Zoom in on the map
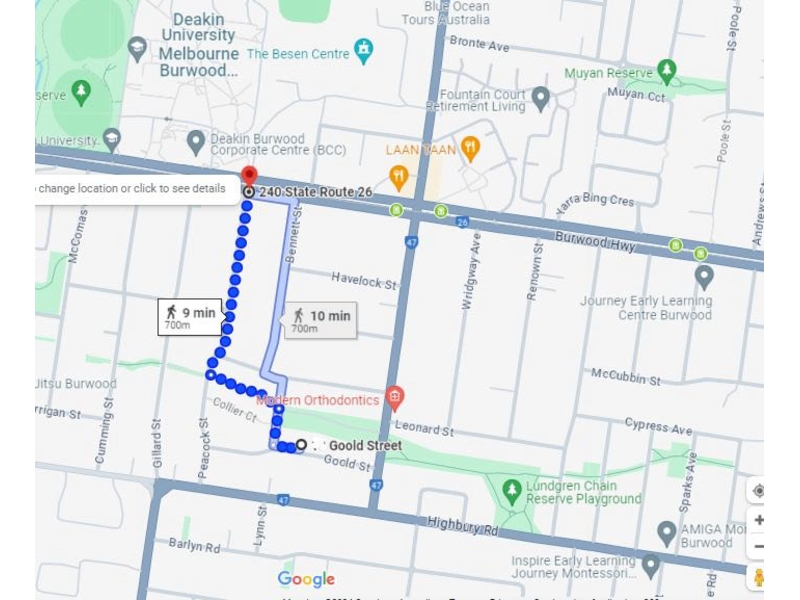800x600 pixels. (759, 520)
